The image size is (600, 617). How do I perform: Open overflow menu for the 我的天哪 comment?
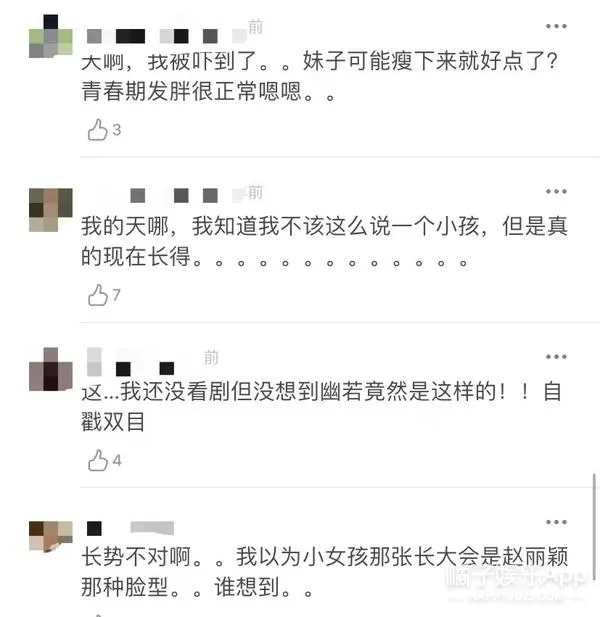point(556,191)
